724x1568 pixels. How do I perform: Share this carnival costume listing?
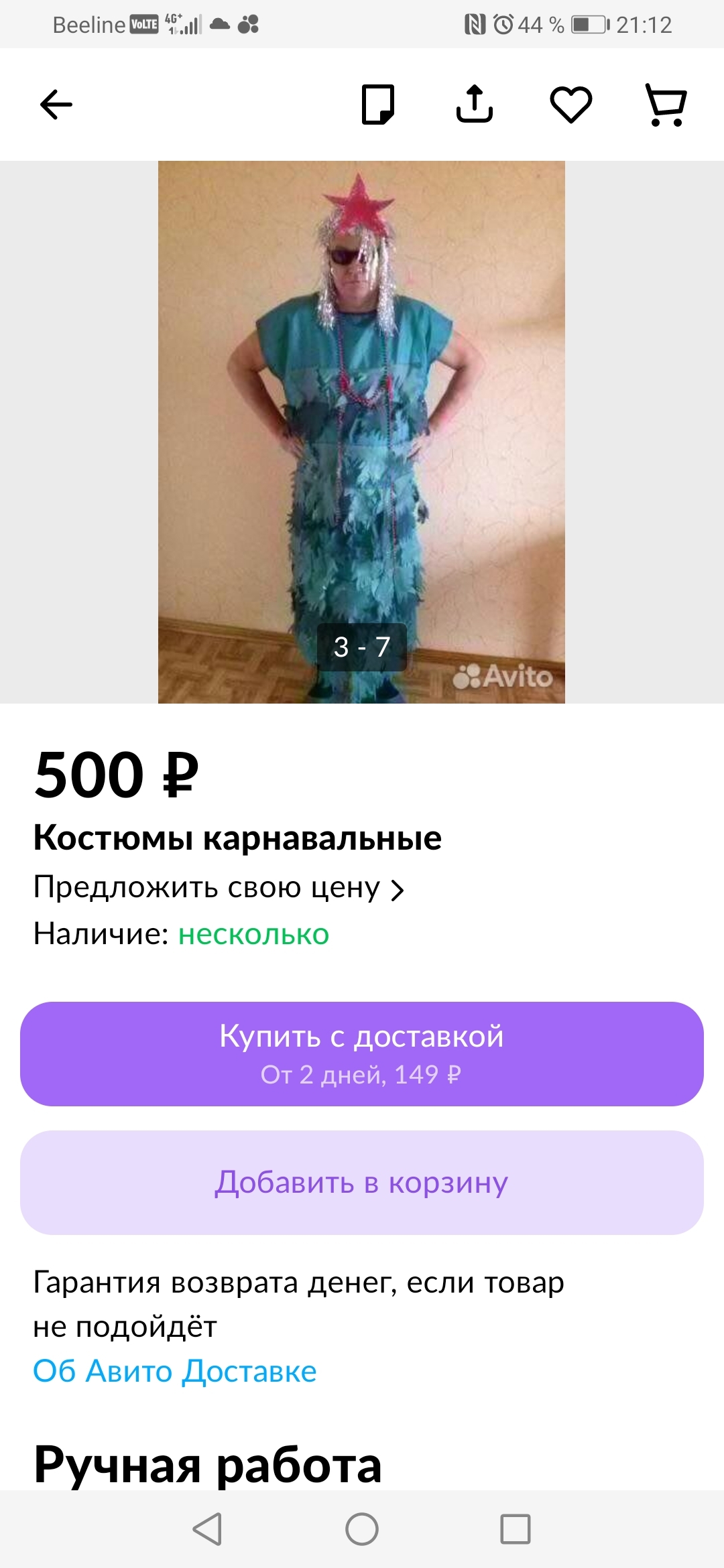pyautogui.click(x=475, y=105)
